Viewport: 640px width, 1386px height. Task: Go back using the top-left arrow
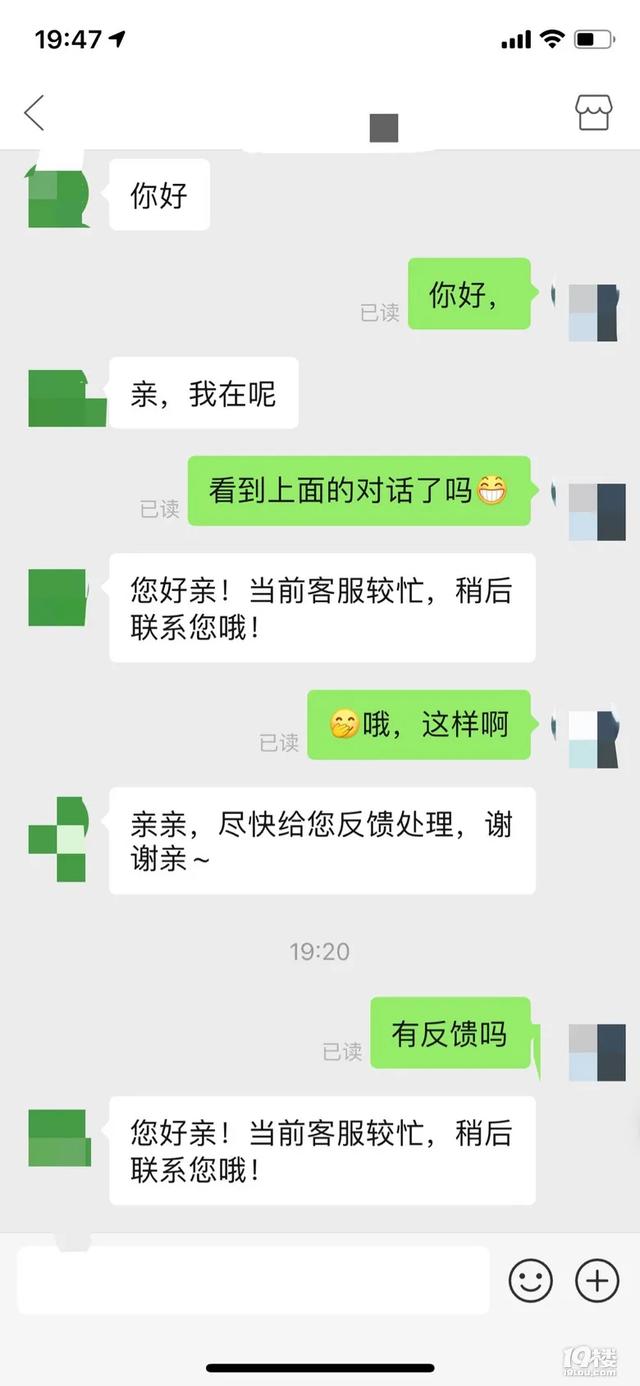35,113
